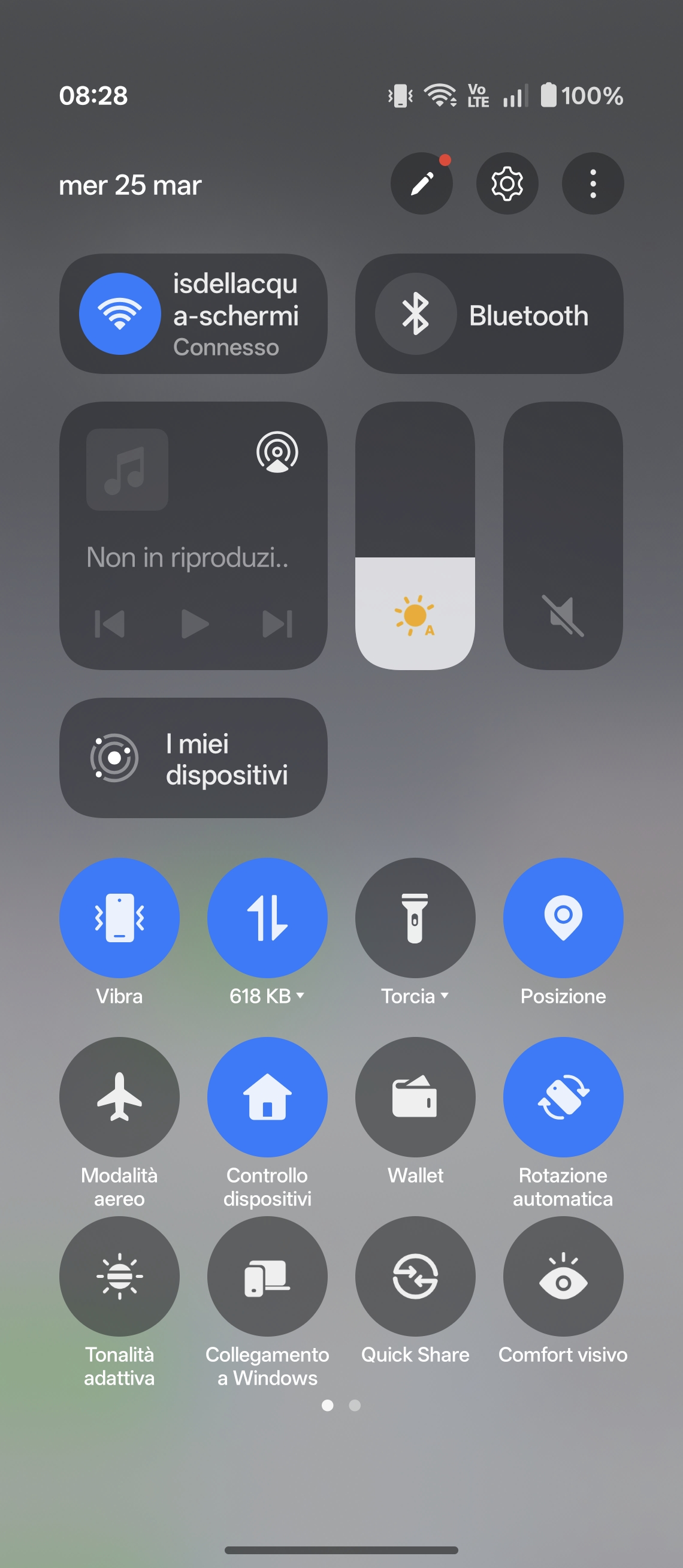Open Wallet
This screenshot has width=683, height=1568.
tap(415, 1097)
